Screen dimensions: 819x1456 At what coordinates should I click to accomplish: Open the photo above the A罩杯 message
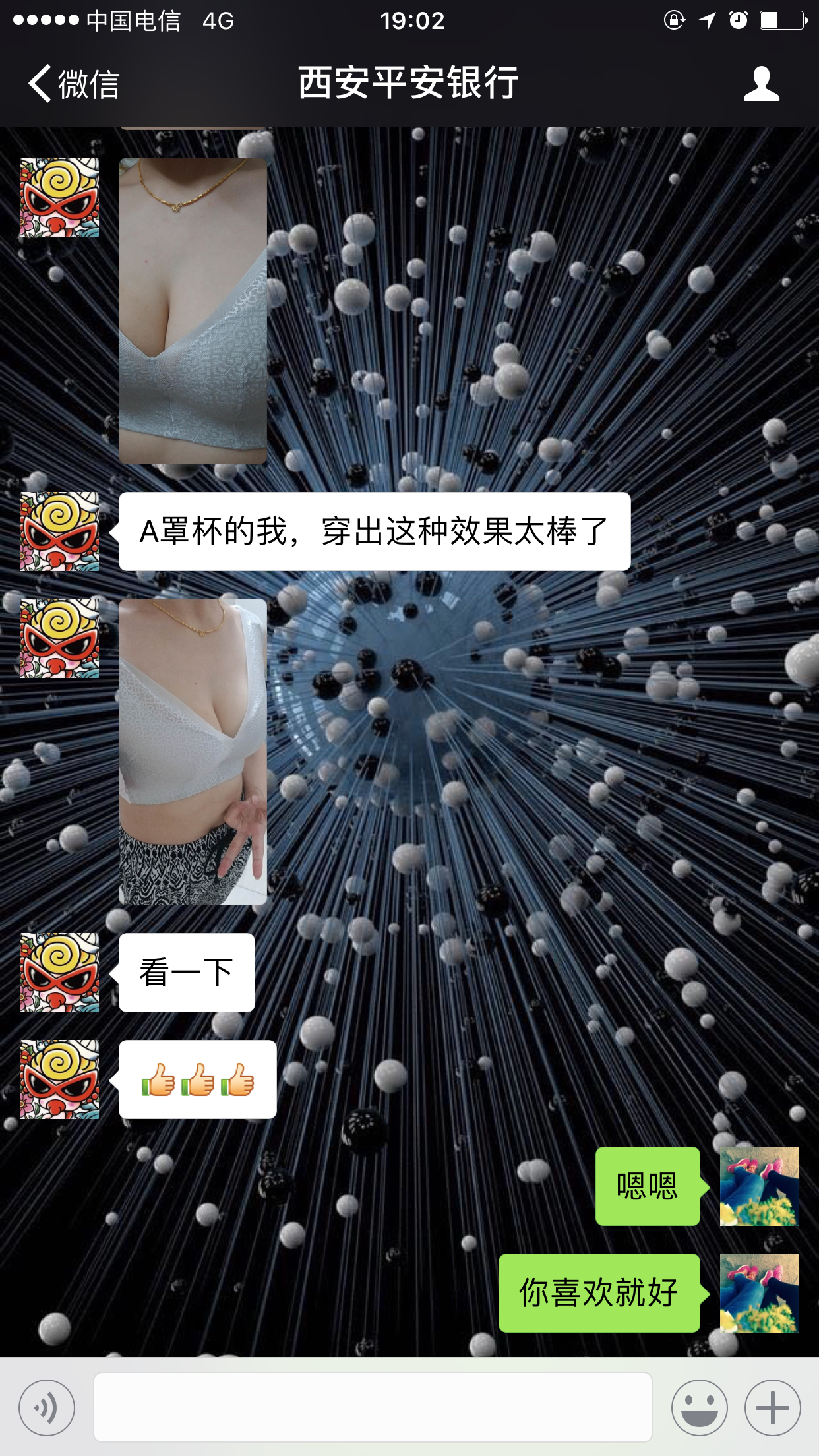pos(193,310)
